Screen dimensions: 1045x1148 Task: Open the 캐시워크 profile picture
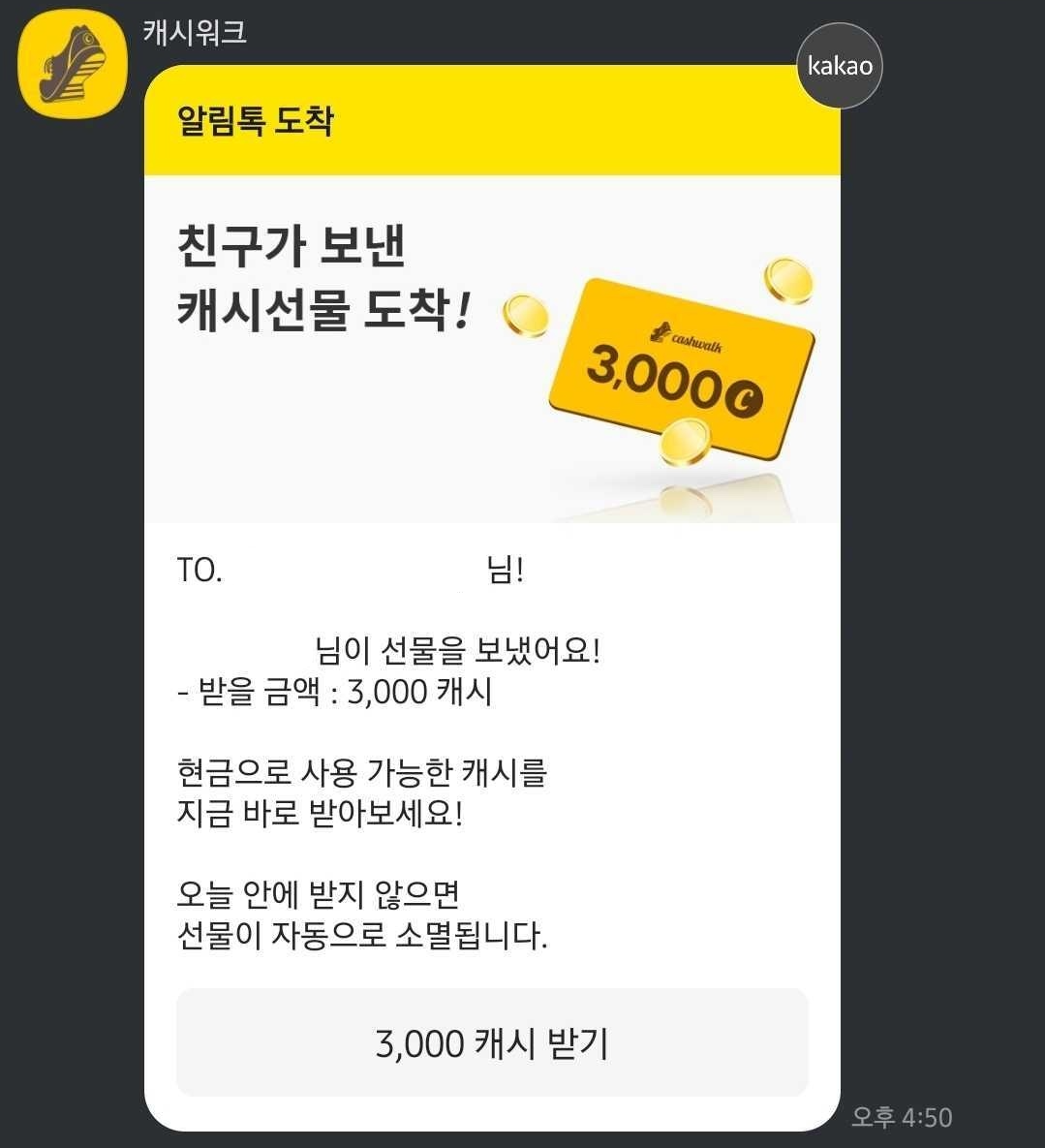pos(74,64)
